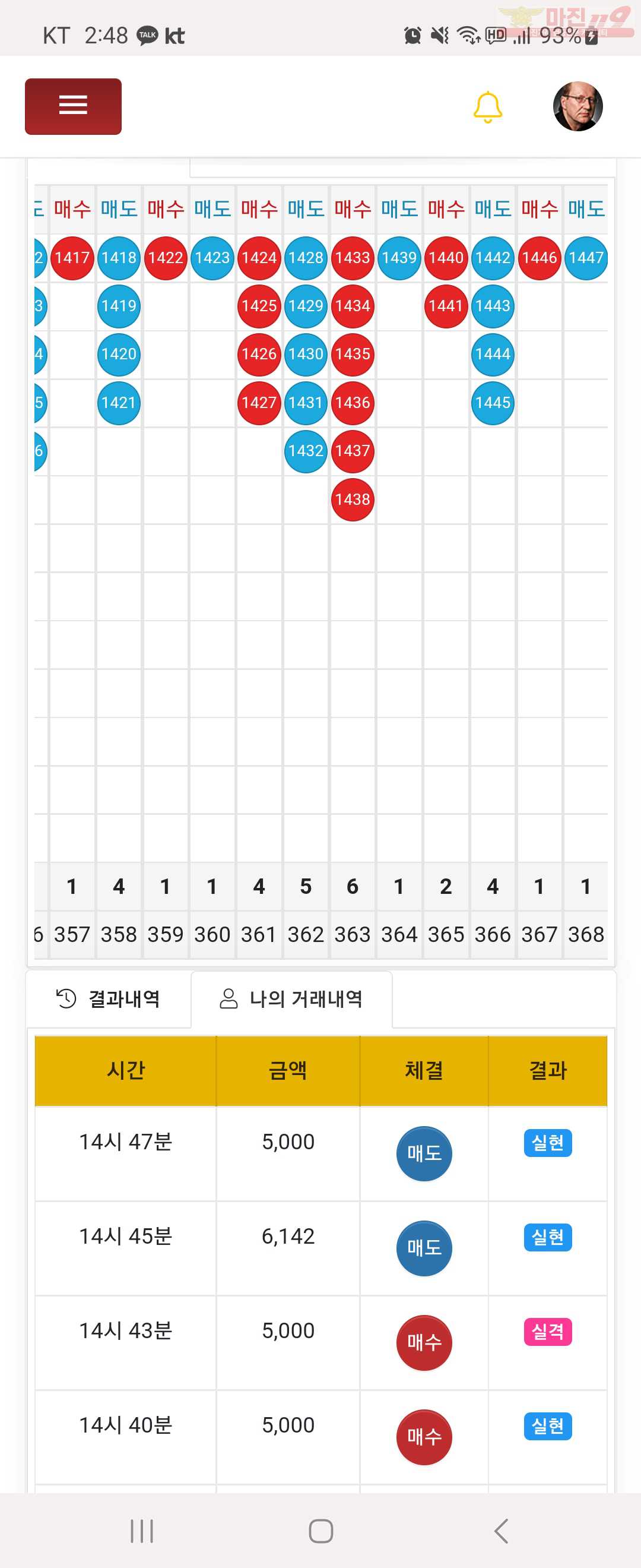The height and width of the screenshot is (1568, 641).
Task: Open the red hamburger menu
Action: pos(73,106)
